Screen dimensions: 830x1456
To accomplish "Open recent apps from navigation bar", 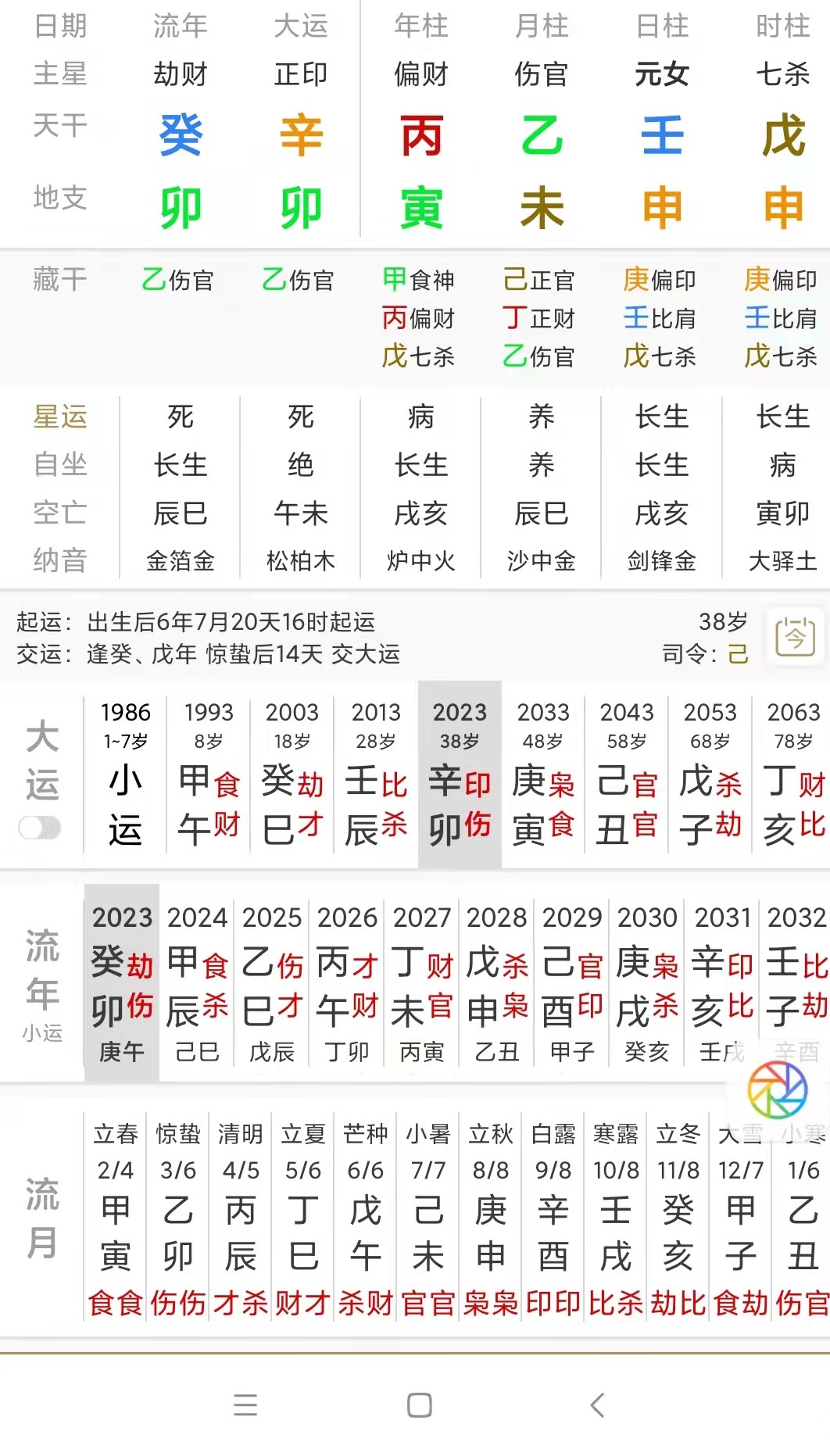I will [245, 1405].
